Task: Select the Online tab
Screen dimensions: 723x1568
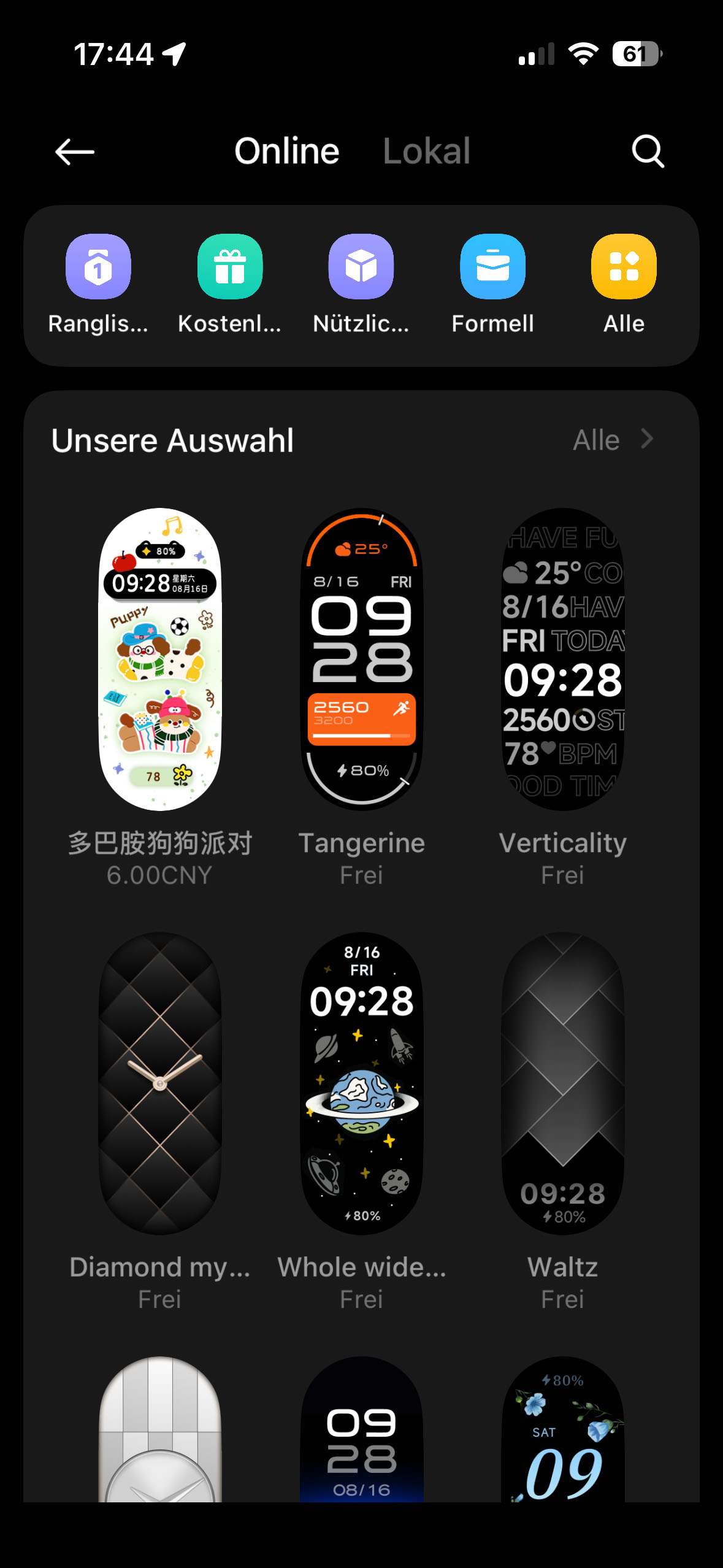Action: (286, 152)
